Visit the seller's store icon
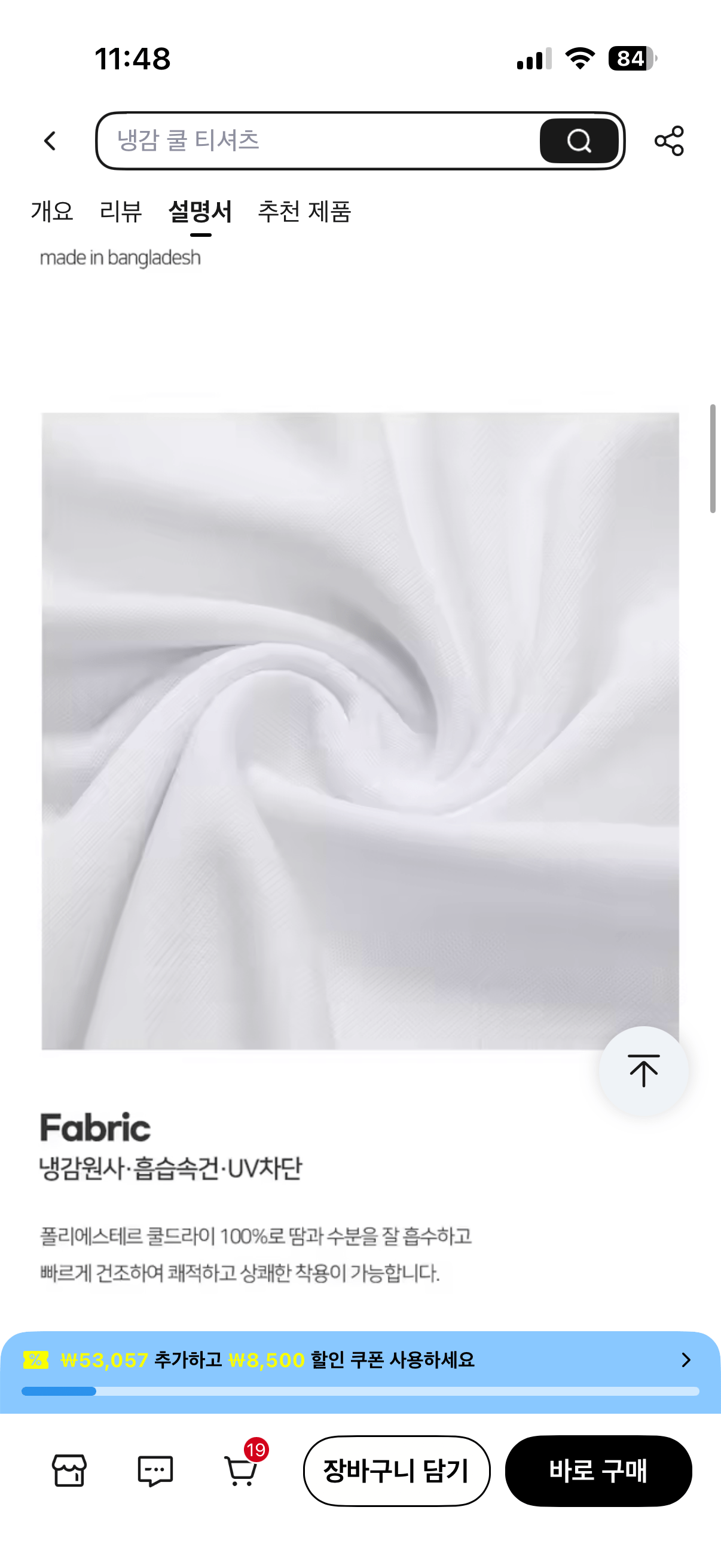The width and height of the screenshot is (721, 1568). (69, 1471)
